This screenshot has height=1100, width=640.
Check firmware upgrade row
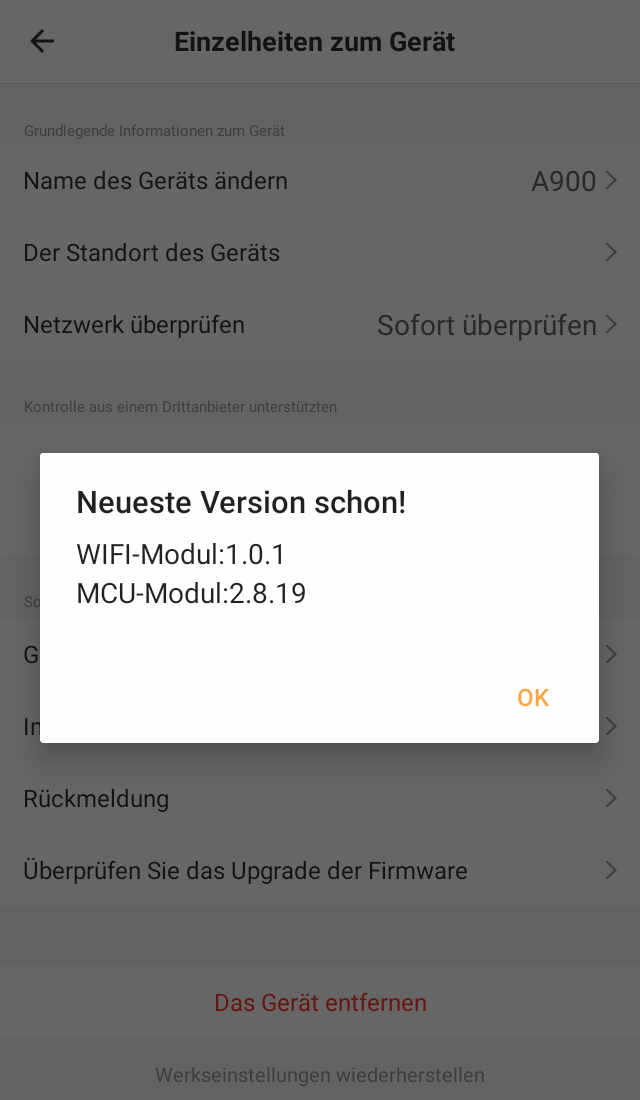pyautogui.click(x=320, y=871)
